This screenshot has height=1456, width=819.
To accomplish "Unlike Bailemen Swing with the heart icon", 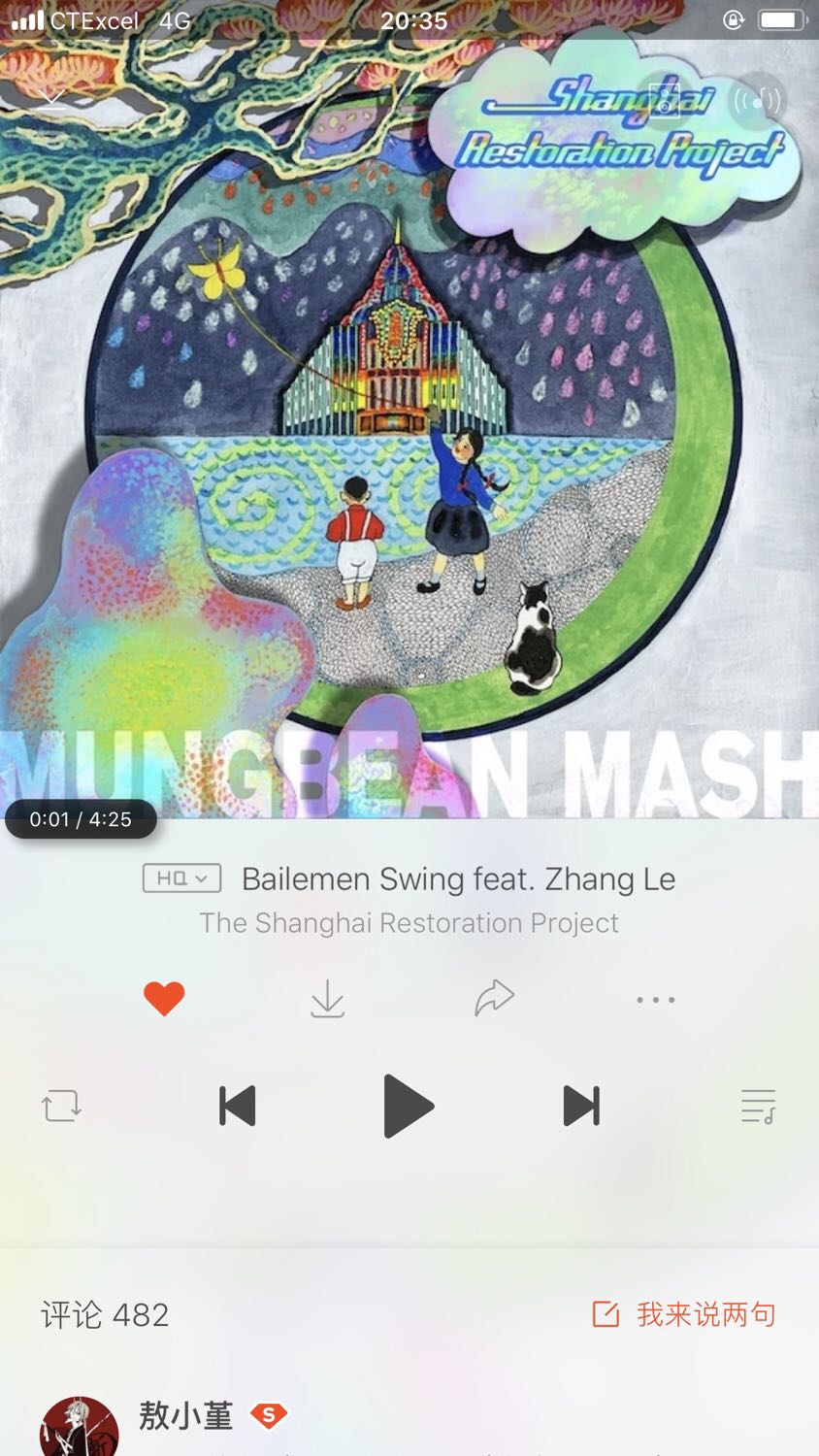I will point(164,998).
